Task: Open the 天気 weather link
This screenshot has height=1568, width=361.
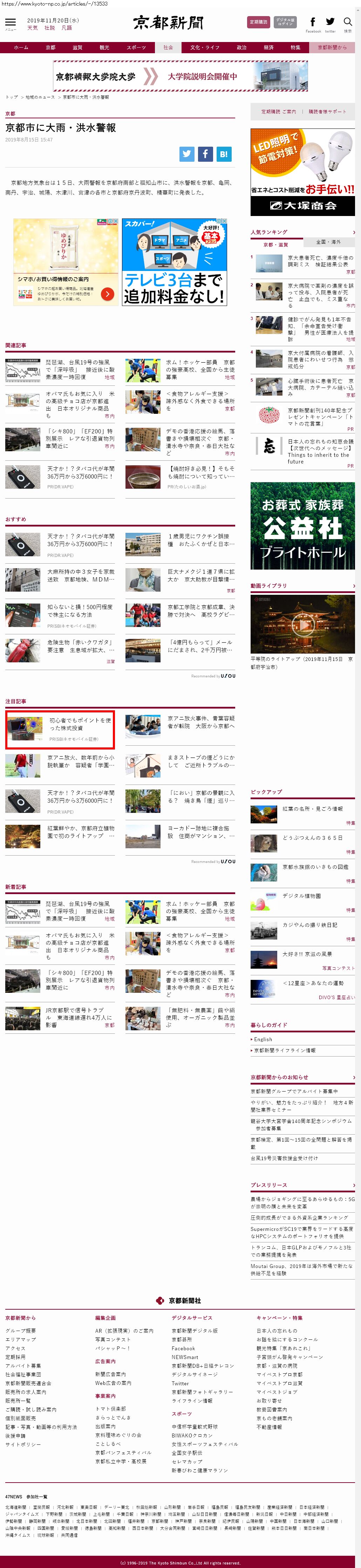Action: coord(32,28)
